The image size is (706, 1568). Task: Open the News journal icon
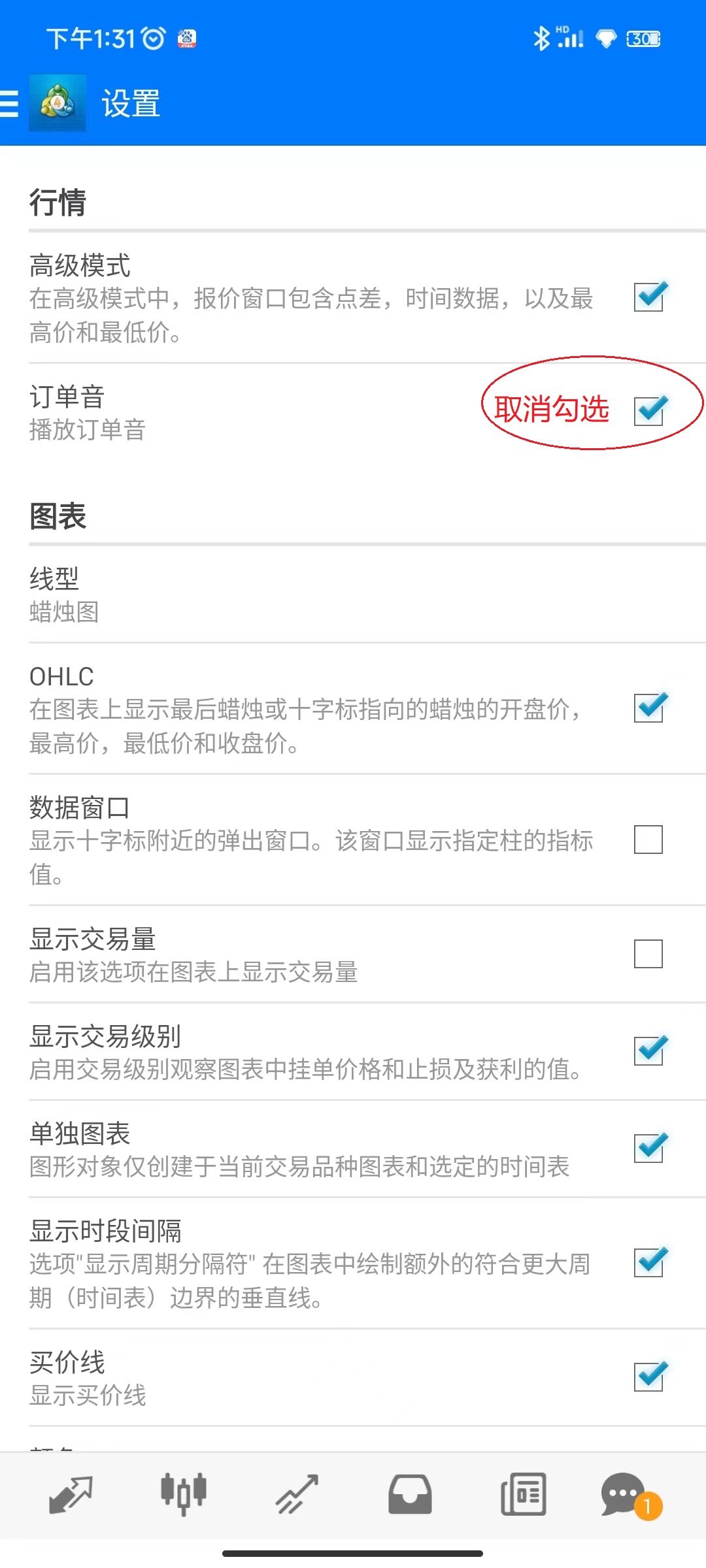(523, 1493)
